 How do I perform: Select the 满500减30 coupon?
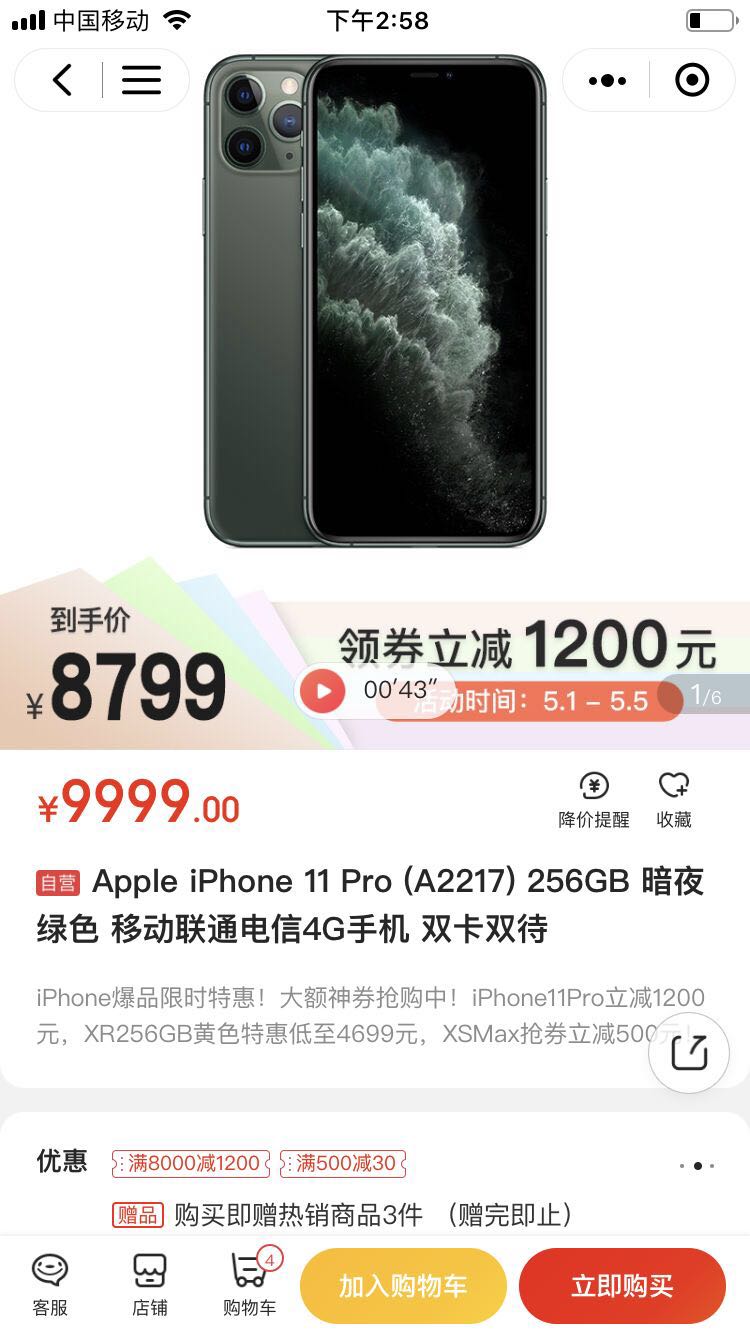pyautogui.click(x=343, y=1163)
